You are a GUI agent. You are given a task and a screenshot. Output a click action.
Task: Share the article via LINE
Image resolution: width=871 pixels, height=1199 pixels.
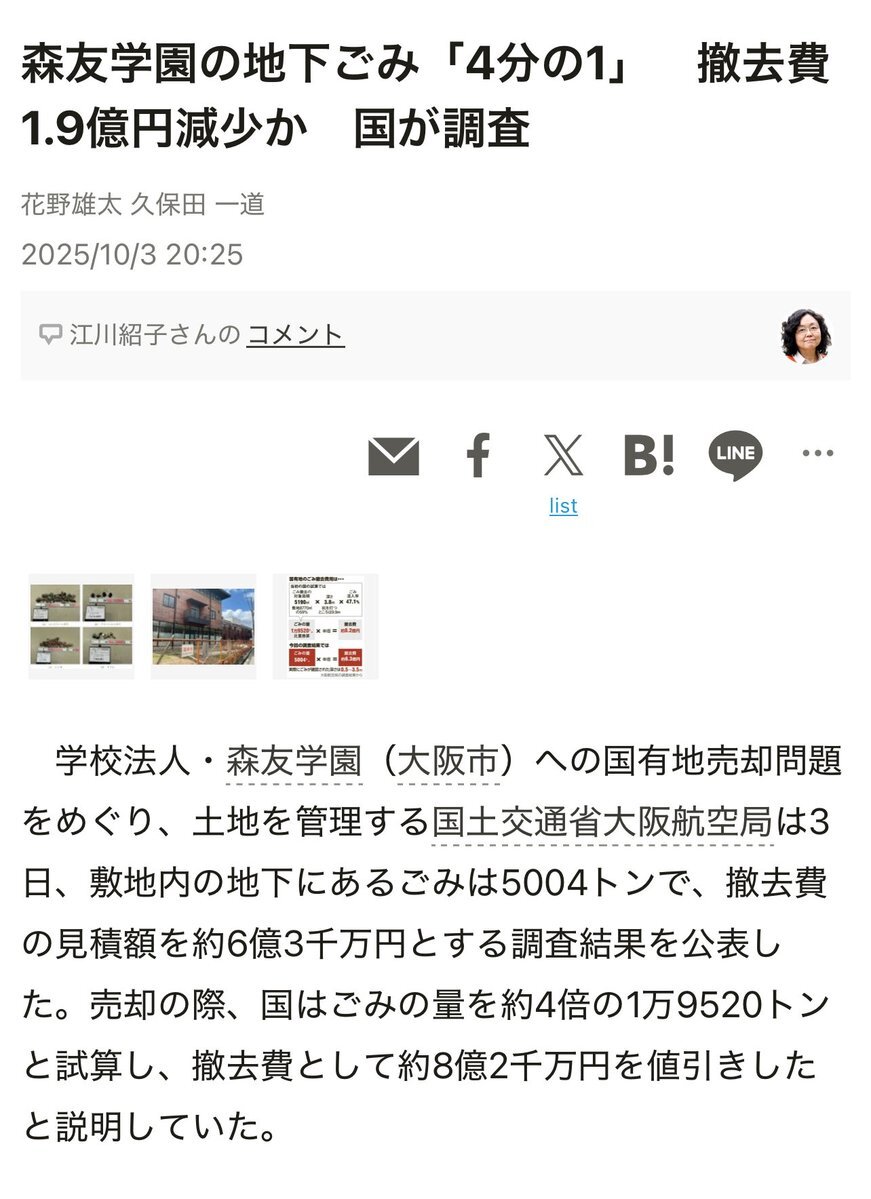[x=735, y=457]
